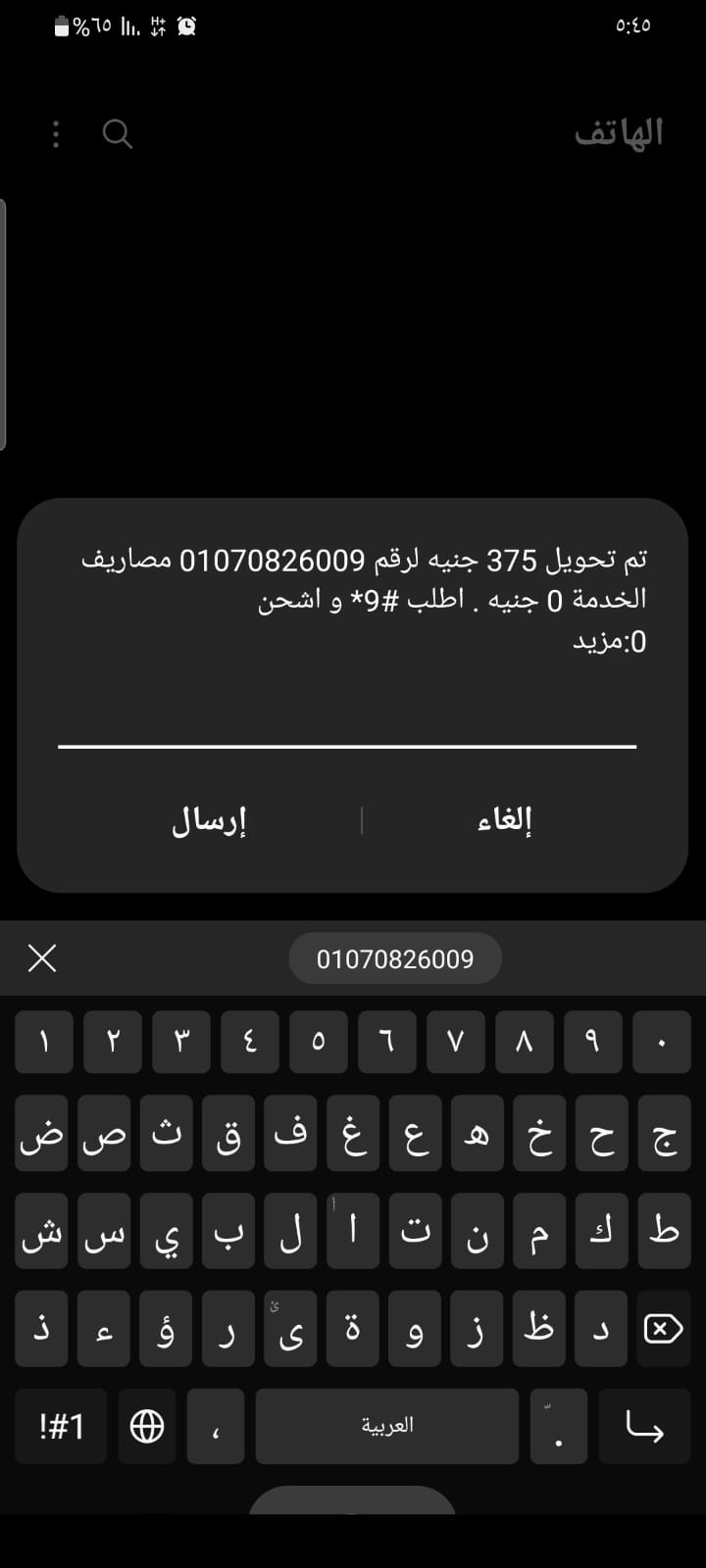Open the !#1 symbols keyboard
The width and height of the screenshot is (706, 1568).
click(62, 1426)
